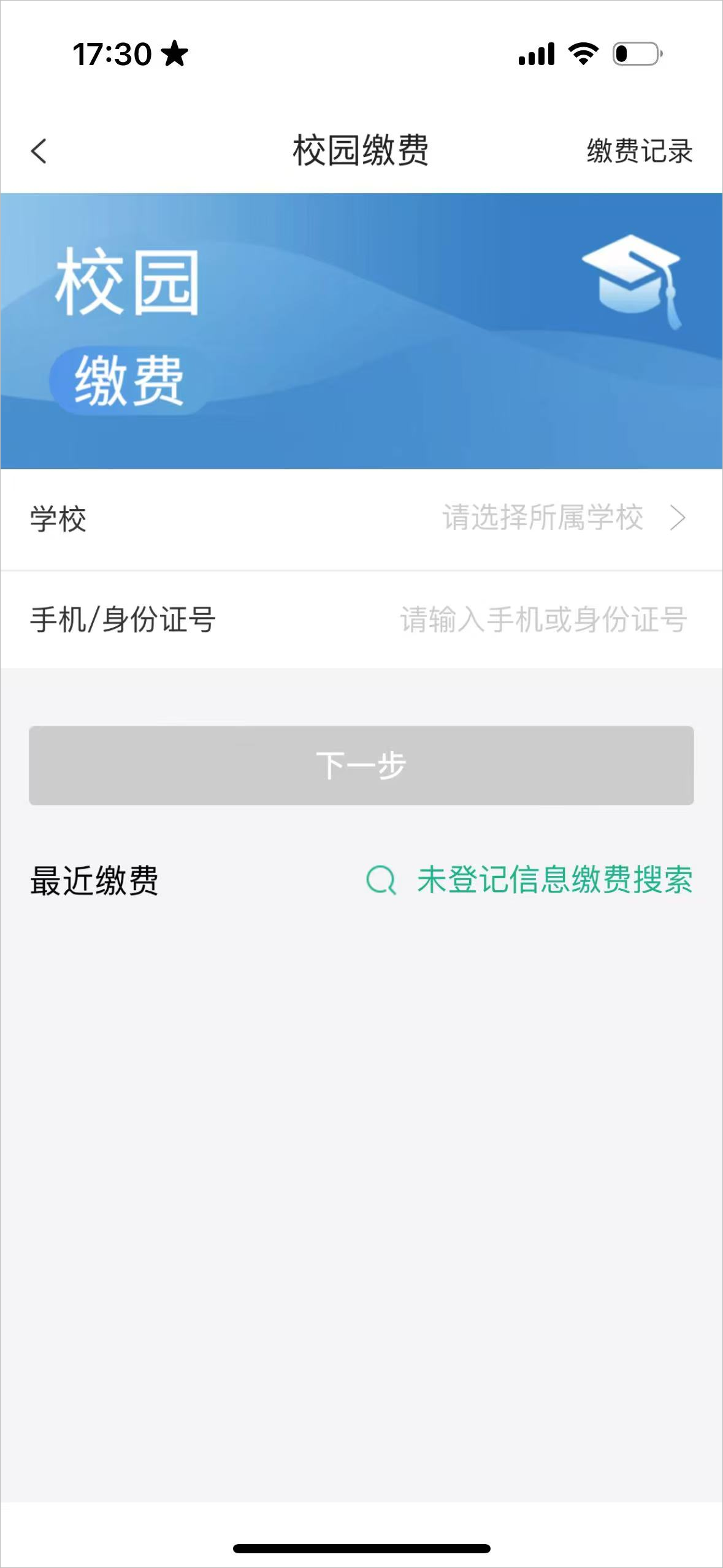723x1568 pixels.
Task: Go back using the top-left arrow
Action: click(39, 151)
